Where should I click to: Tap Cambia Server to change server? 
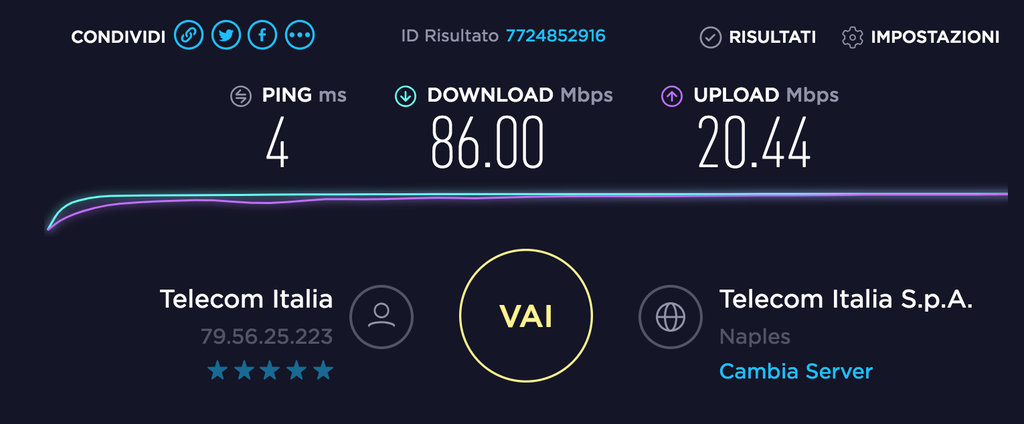click(795, 372)
